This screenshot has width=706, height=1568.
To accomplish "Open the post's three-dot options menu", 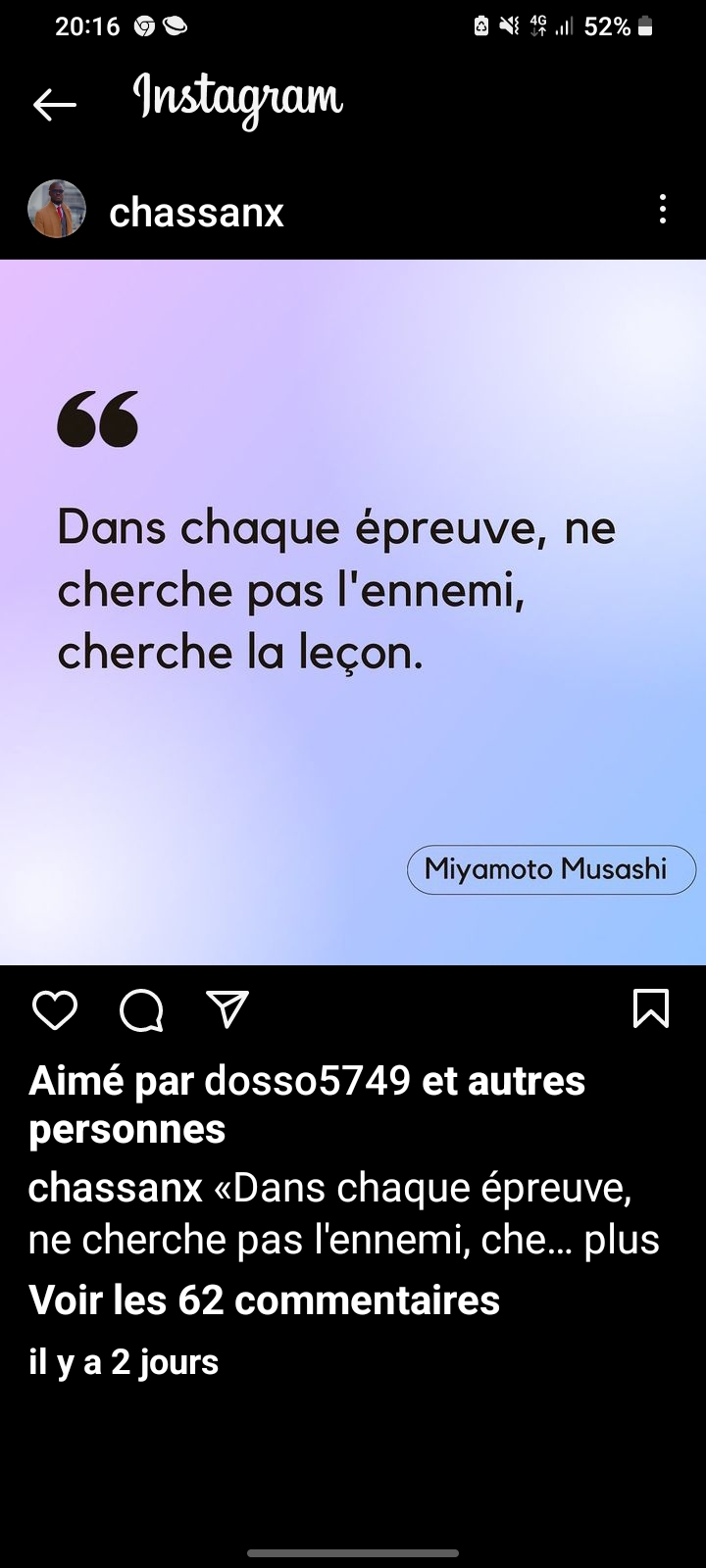I will pos(663,209).
